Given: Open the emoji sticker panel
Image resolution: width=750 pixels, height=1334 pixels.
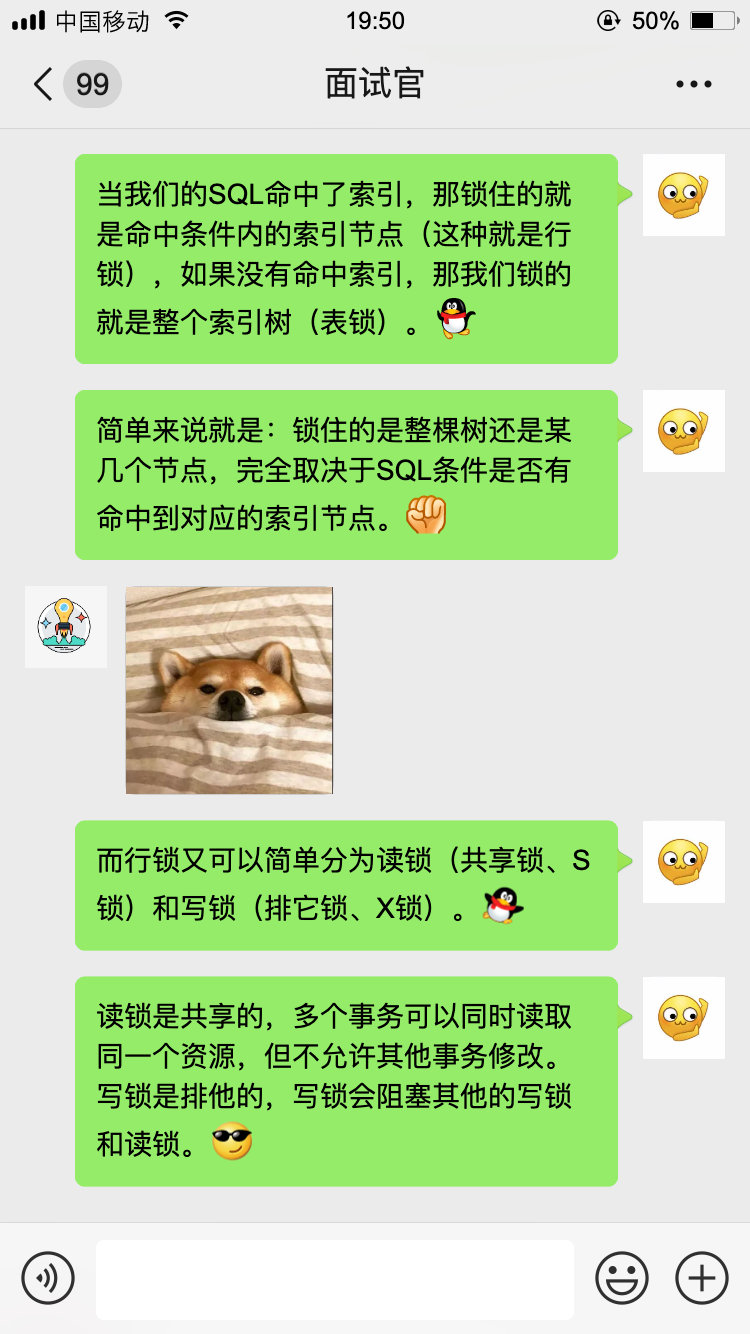Looking at the screenshot, I should 621,1278.
